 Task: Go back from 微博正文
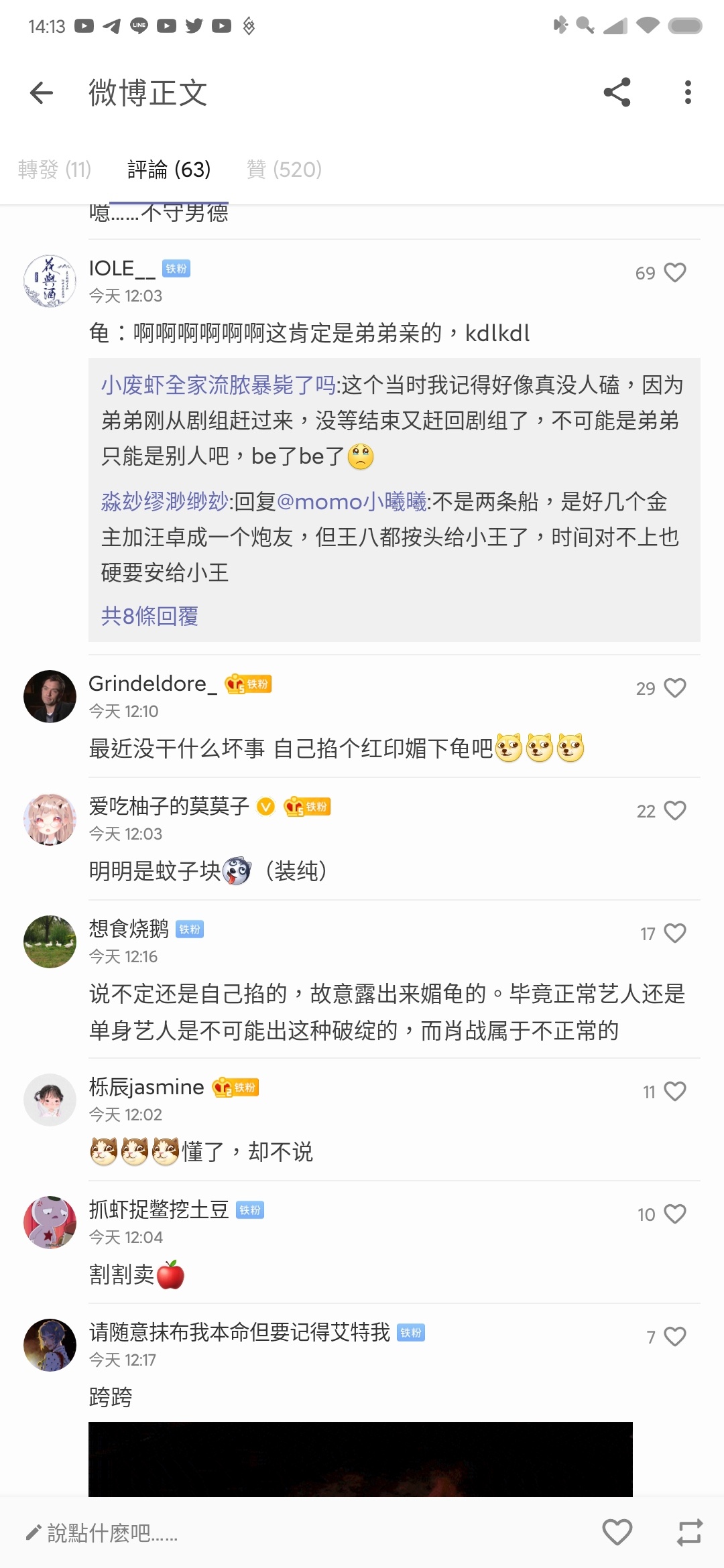click(x=42, y=92)
